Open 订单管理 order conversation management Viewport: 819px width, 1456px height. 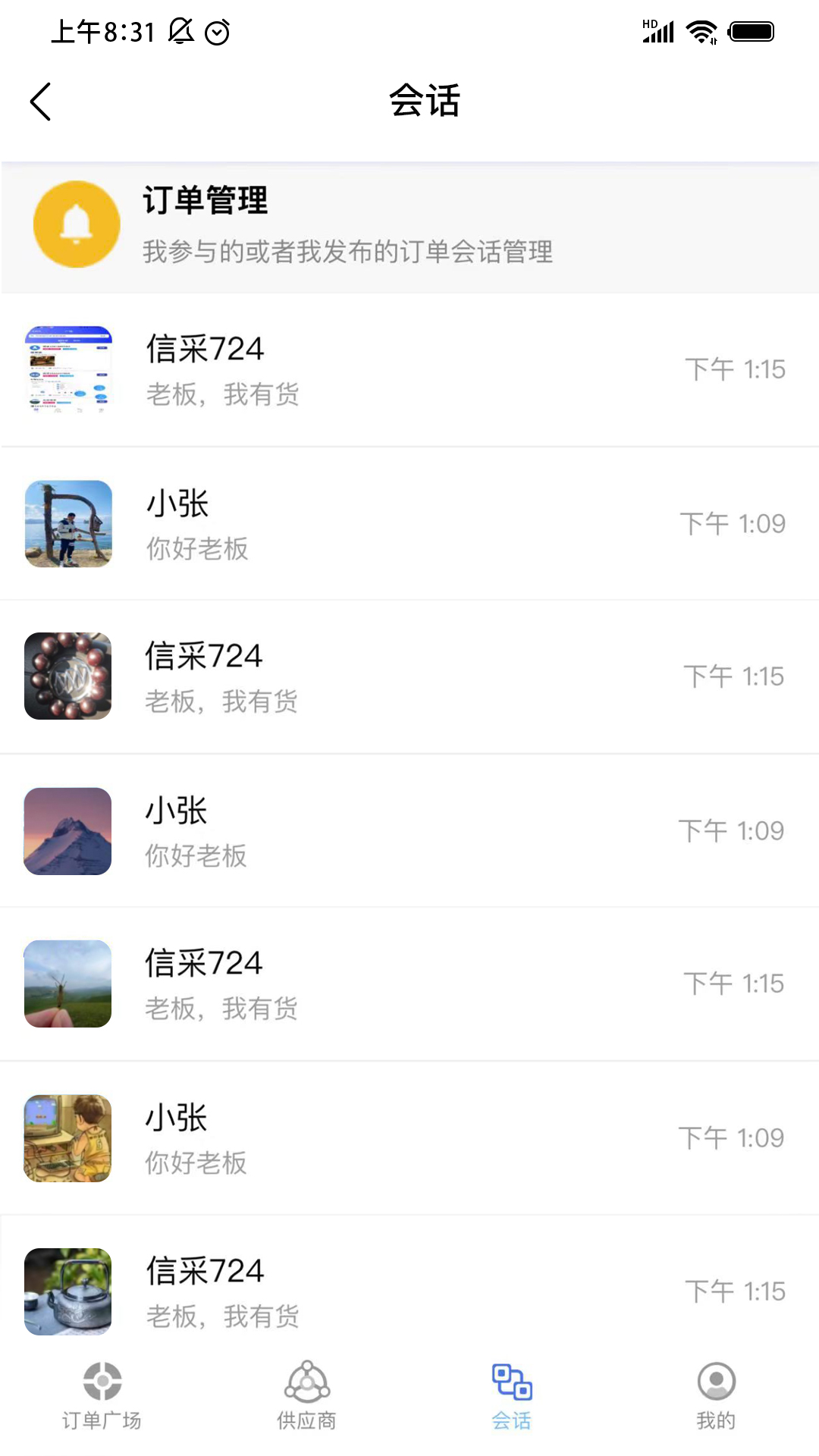[409, 225]
